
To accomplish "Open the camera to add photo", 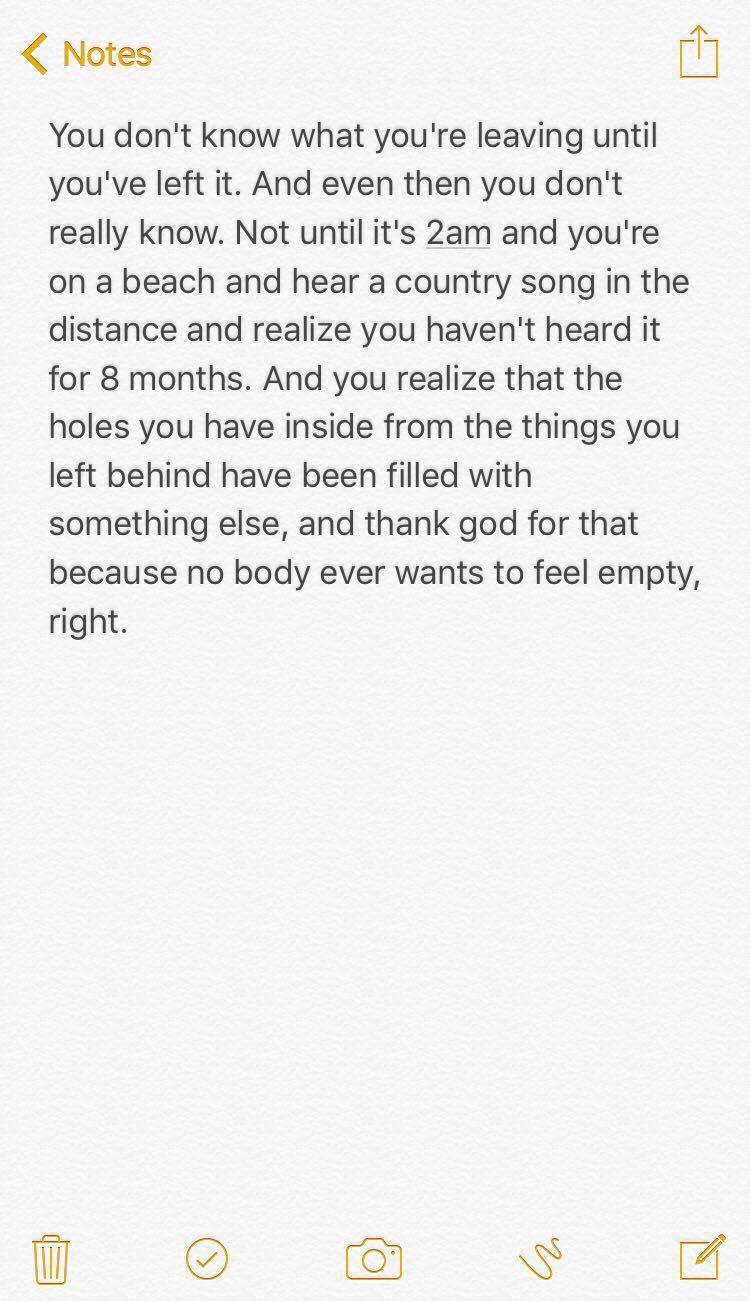I will tap(373, 1258).
